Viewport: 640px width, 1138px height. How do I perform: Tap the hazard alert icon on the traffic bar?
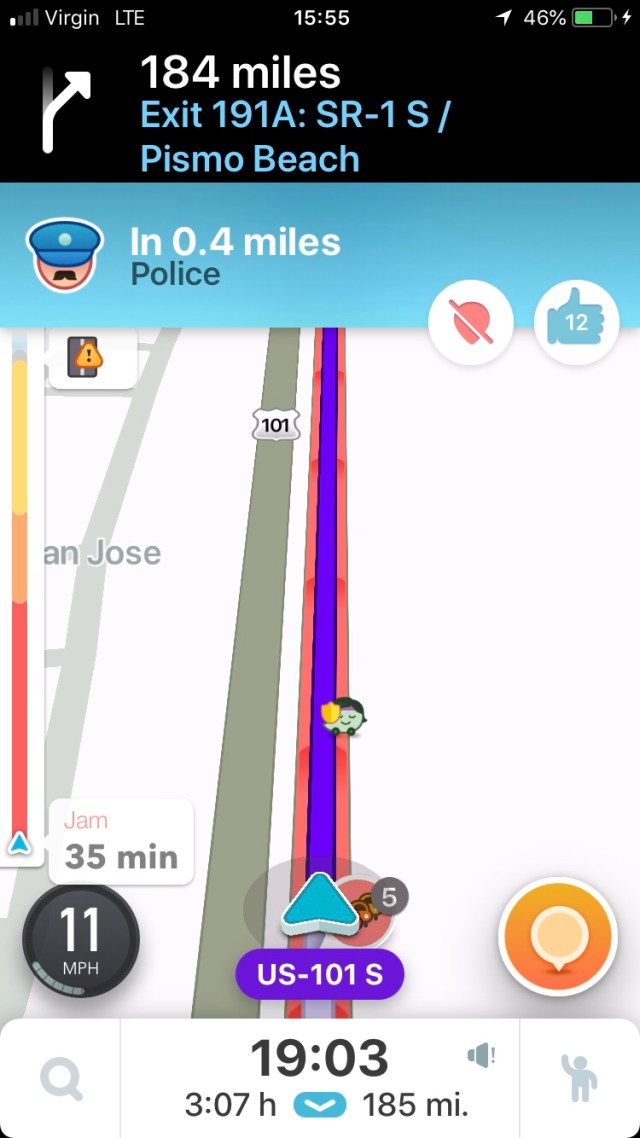point(90,355)
